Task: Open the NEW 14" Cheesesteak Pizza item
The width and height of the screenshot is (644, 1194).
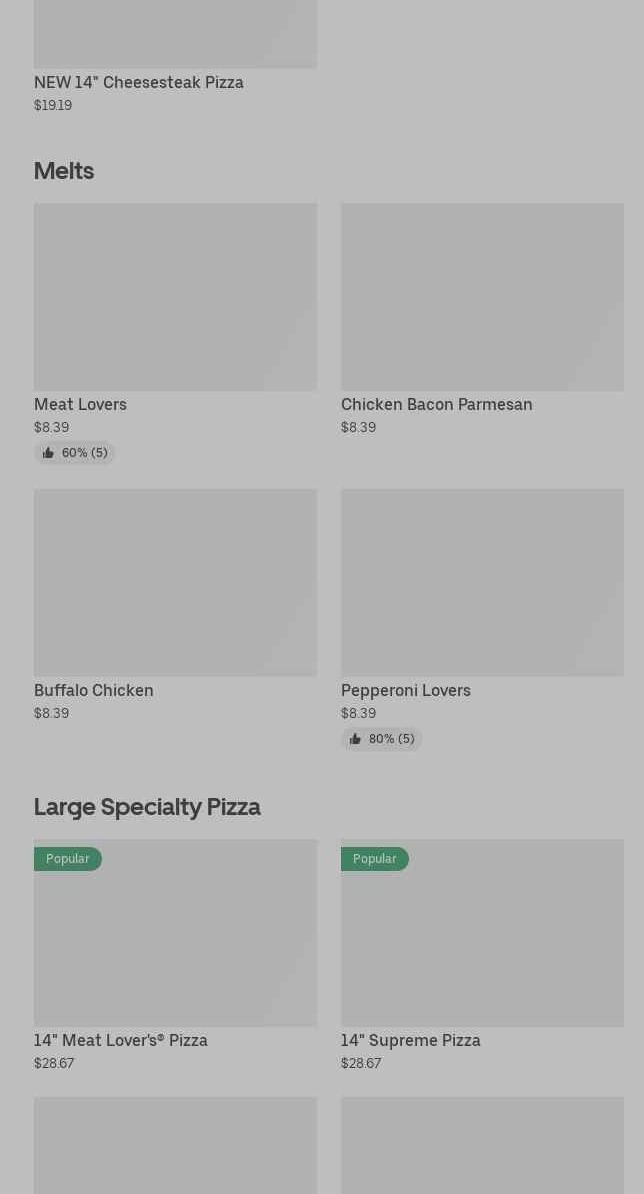Action: (x=139, y=82)
